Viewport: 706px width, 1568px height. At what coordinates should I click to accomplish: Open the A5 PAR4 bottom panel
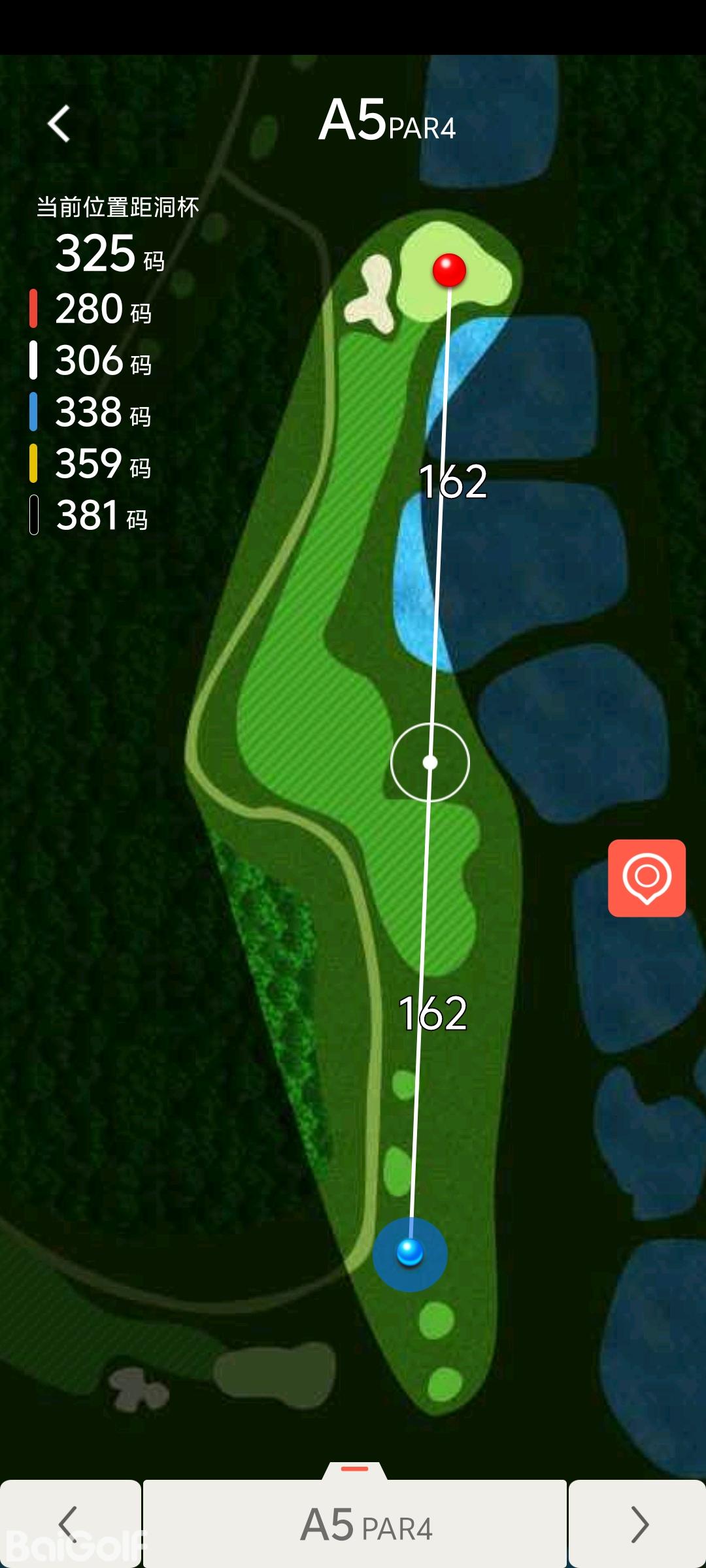click(x=355, y=1522)
